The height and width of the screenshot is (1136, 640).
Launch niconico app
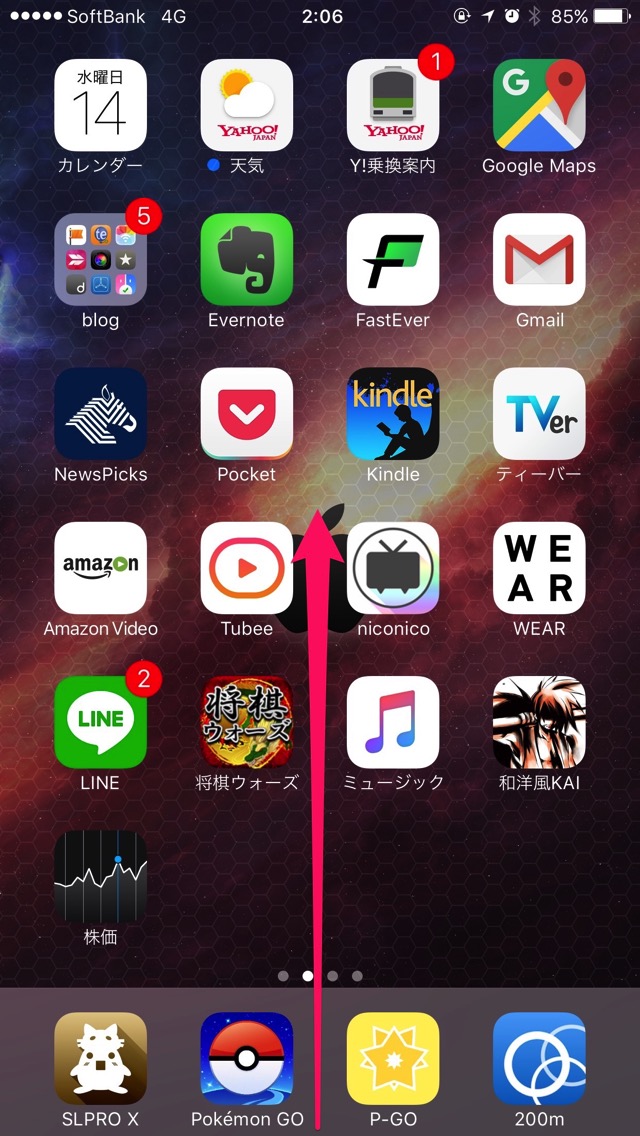click(393, 568)
